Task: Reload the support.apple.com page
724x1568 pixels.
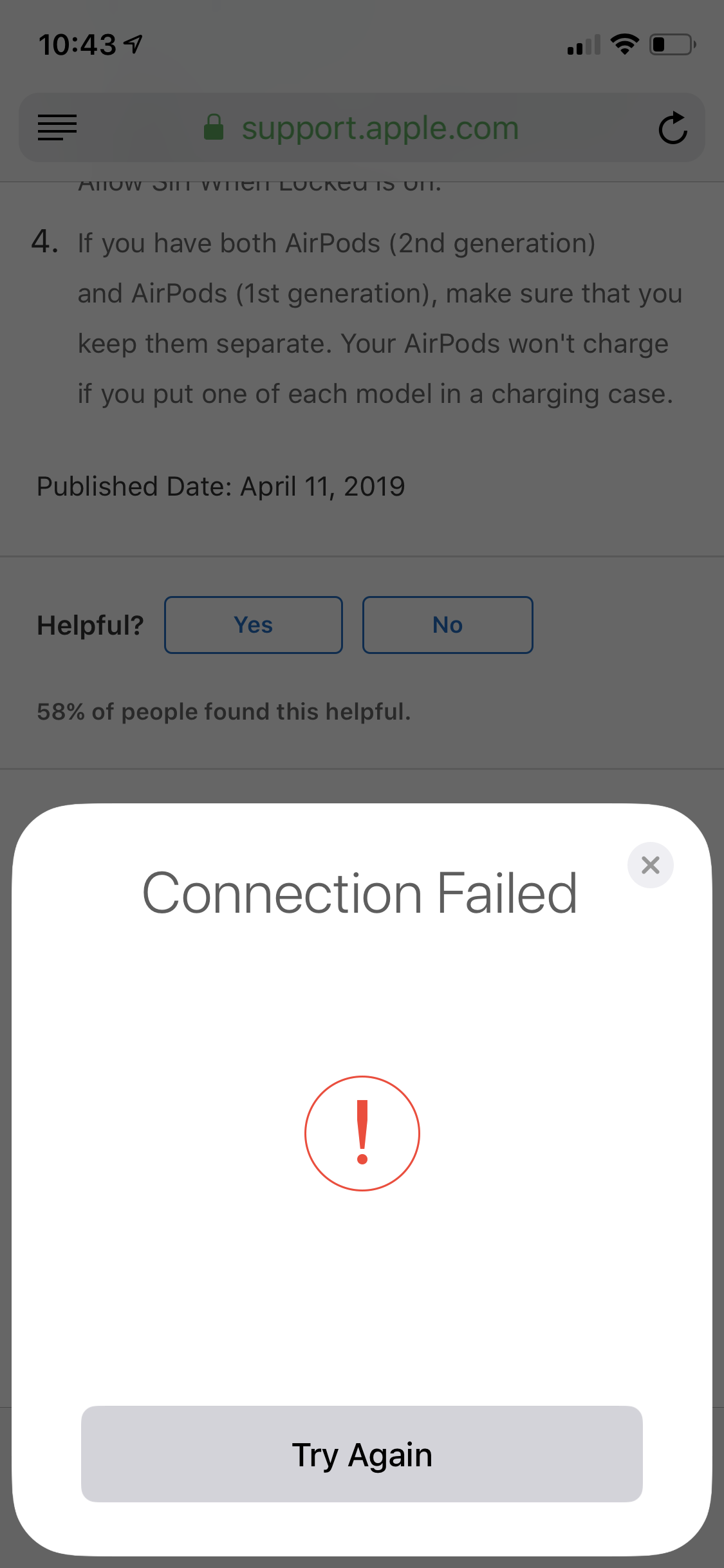Action: (673, 127)
